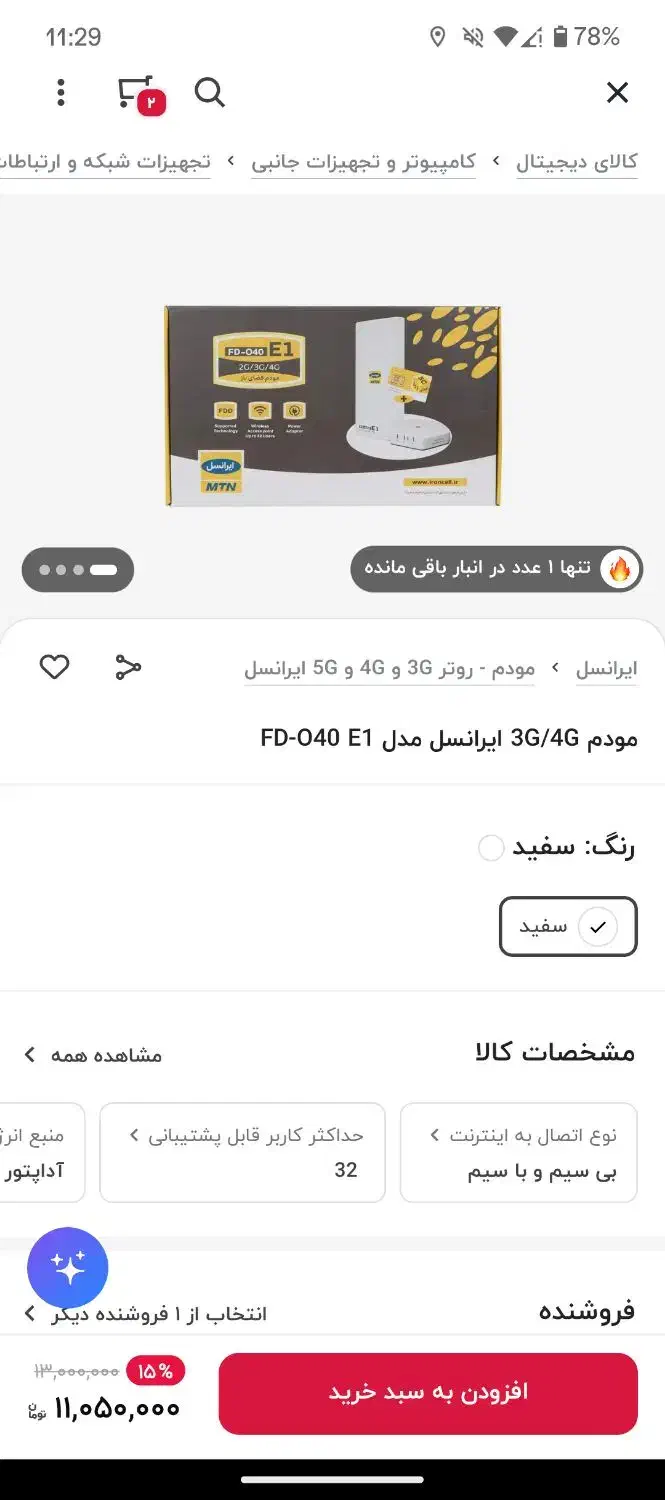The image size is (665, 1500).
Task: Open the کالای دیجیتال breadcrumb
Action: click(x=576, y=162)
